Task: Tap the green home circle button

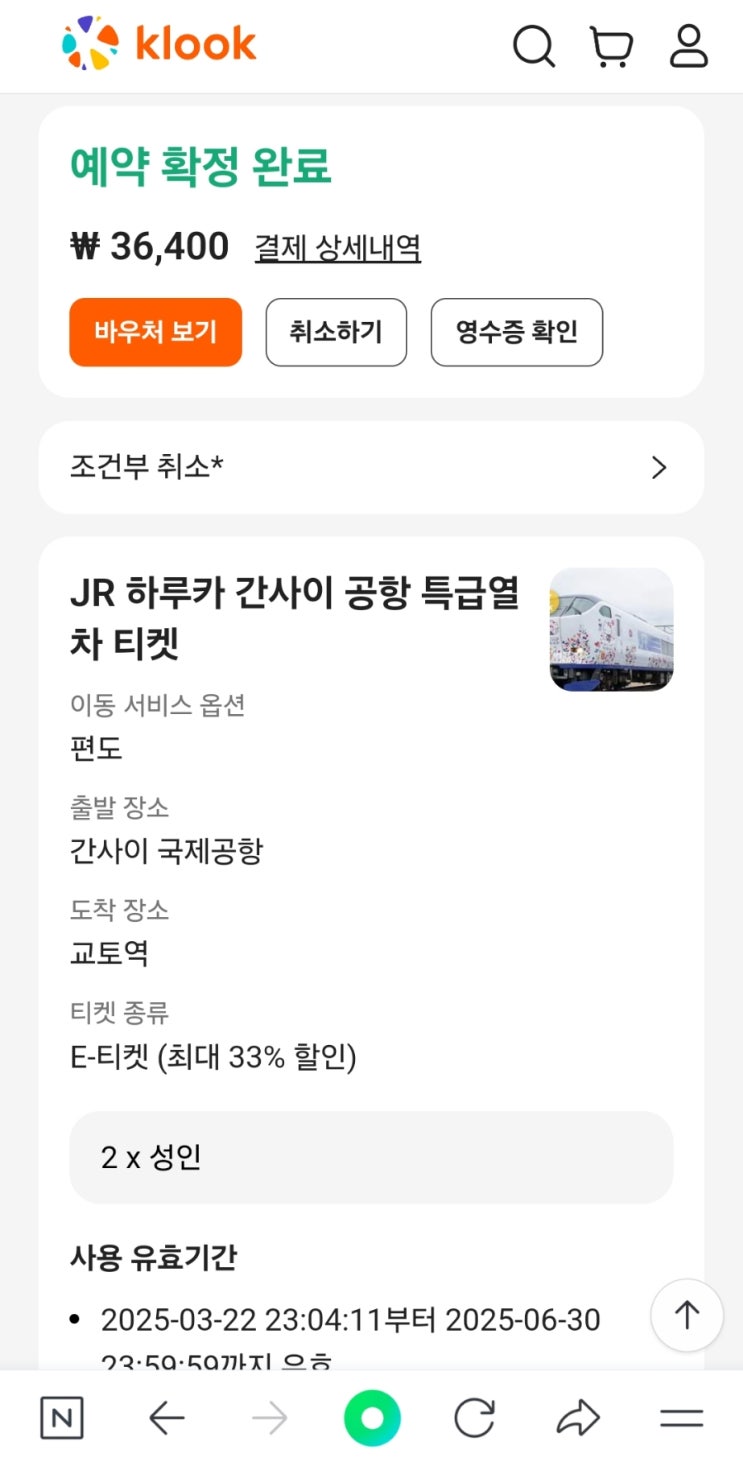Action: tap(372, 1418)
